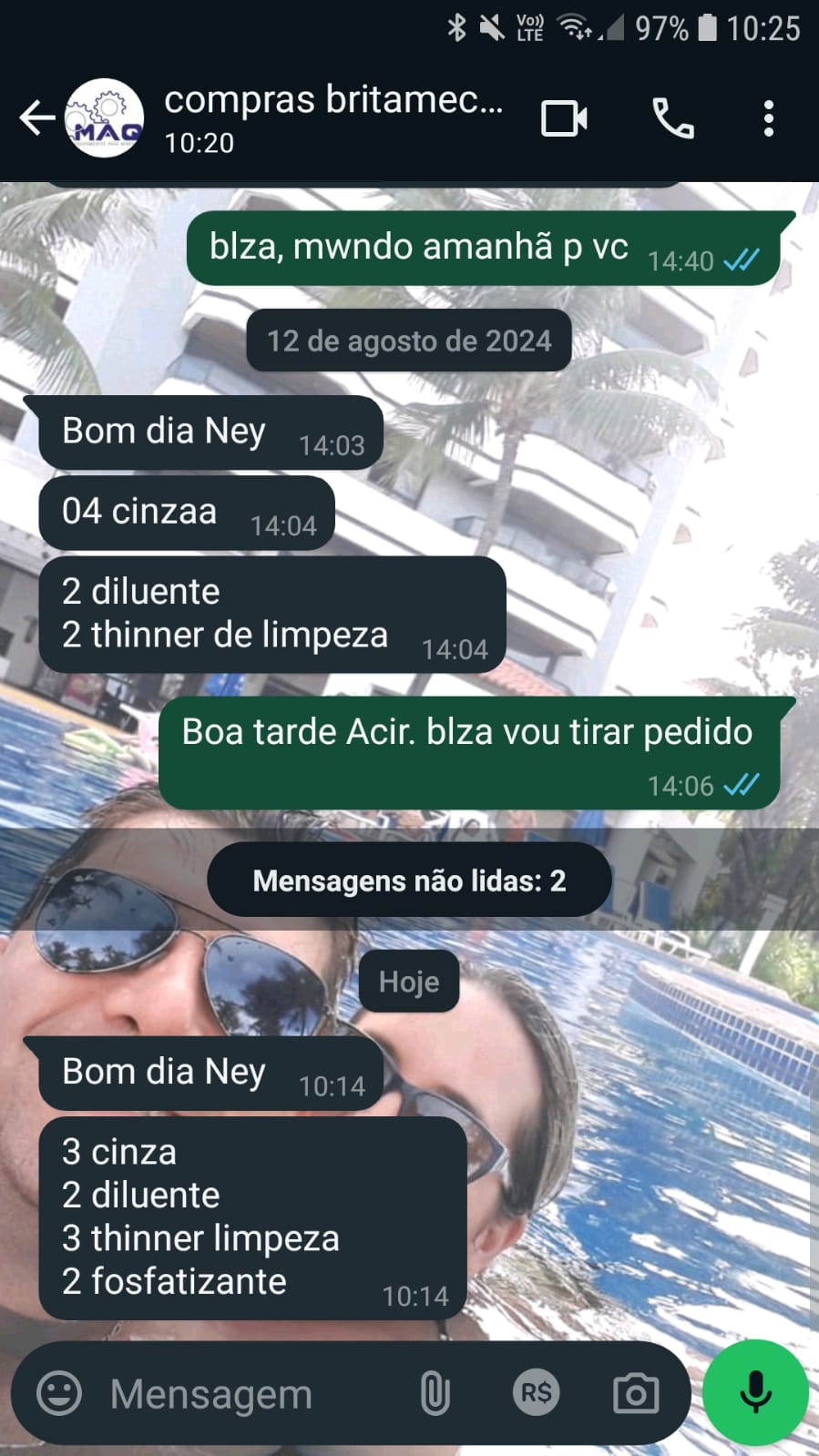This screenshot has width=819, height=1456.
Task: Focus the Mensagem text field
Action: point(246,1393)
